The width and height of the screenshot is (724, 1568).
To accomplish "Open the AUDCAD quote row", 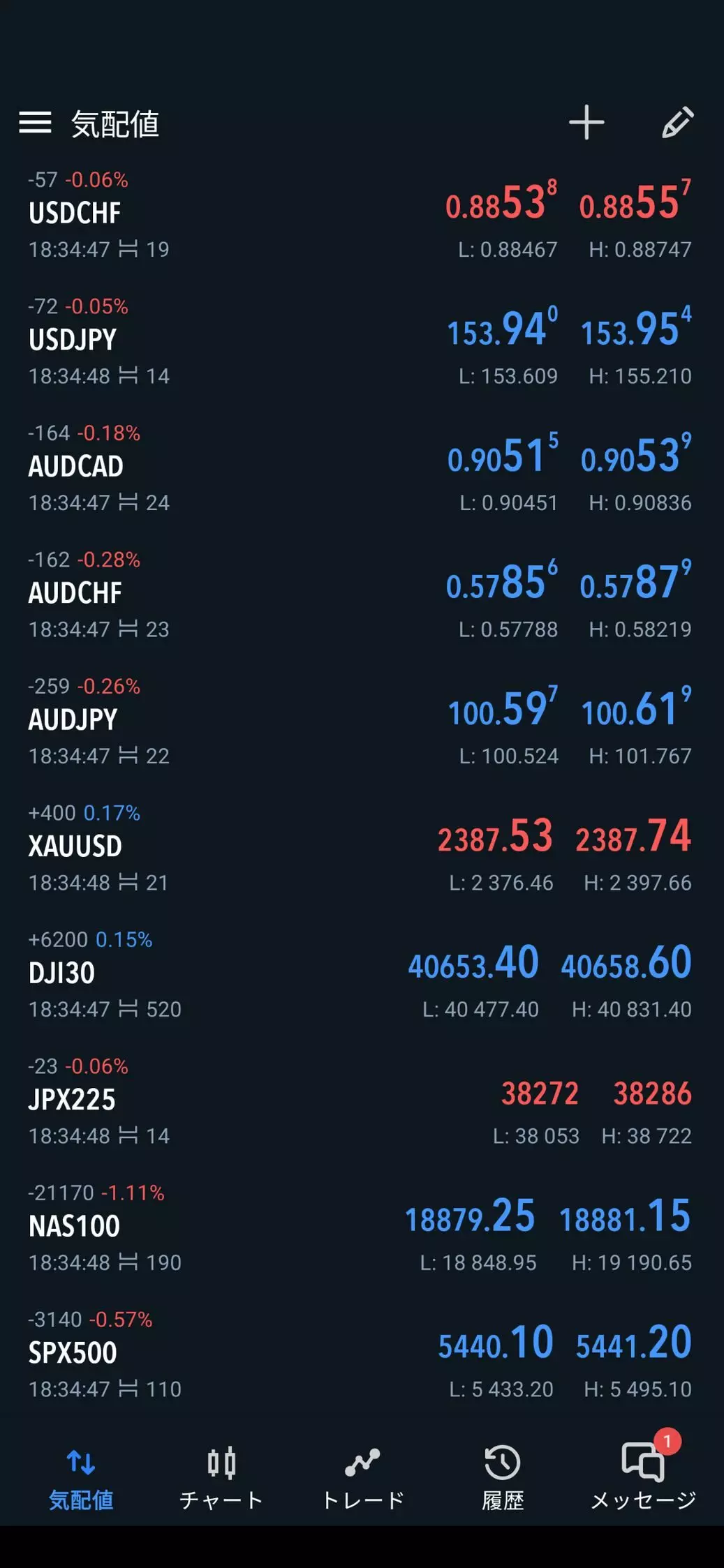I will click(x=362, y=468).
